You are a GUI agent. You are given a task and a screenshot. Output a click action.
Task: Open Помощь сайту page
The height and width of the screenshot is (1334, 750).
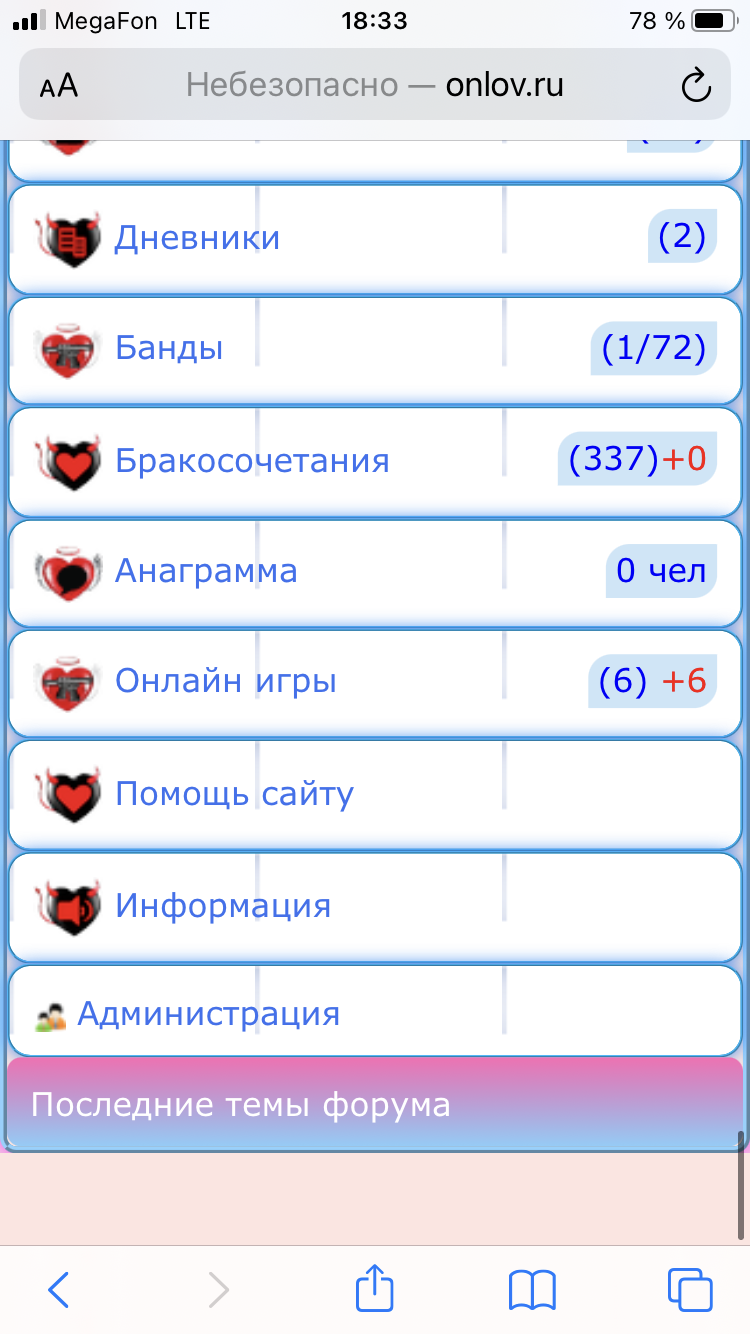coord(234,794)
